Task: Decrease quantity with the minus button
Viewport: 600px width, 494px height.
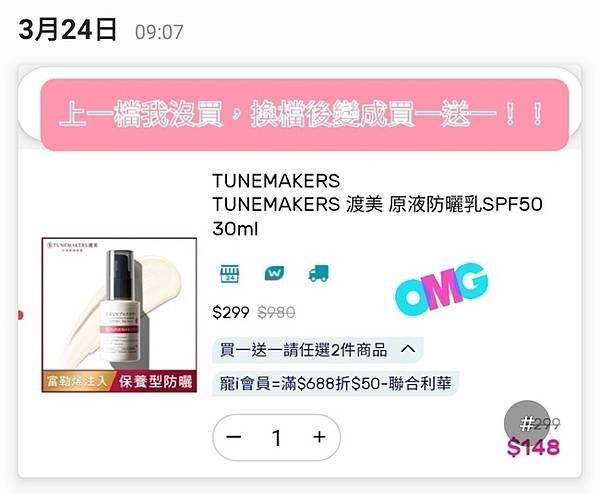Action: point(234,438)
